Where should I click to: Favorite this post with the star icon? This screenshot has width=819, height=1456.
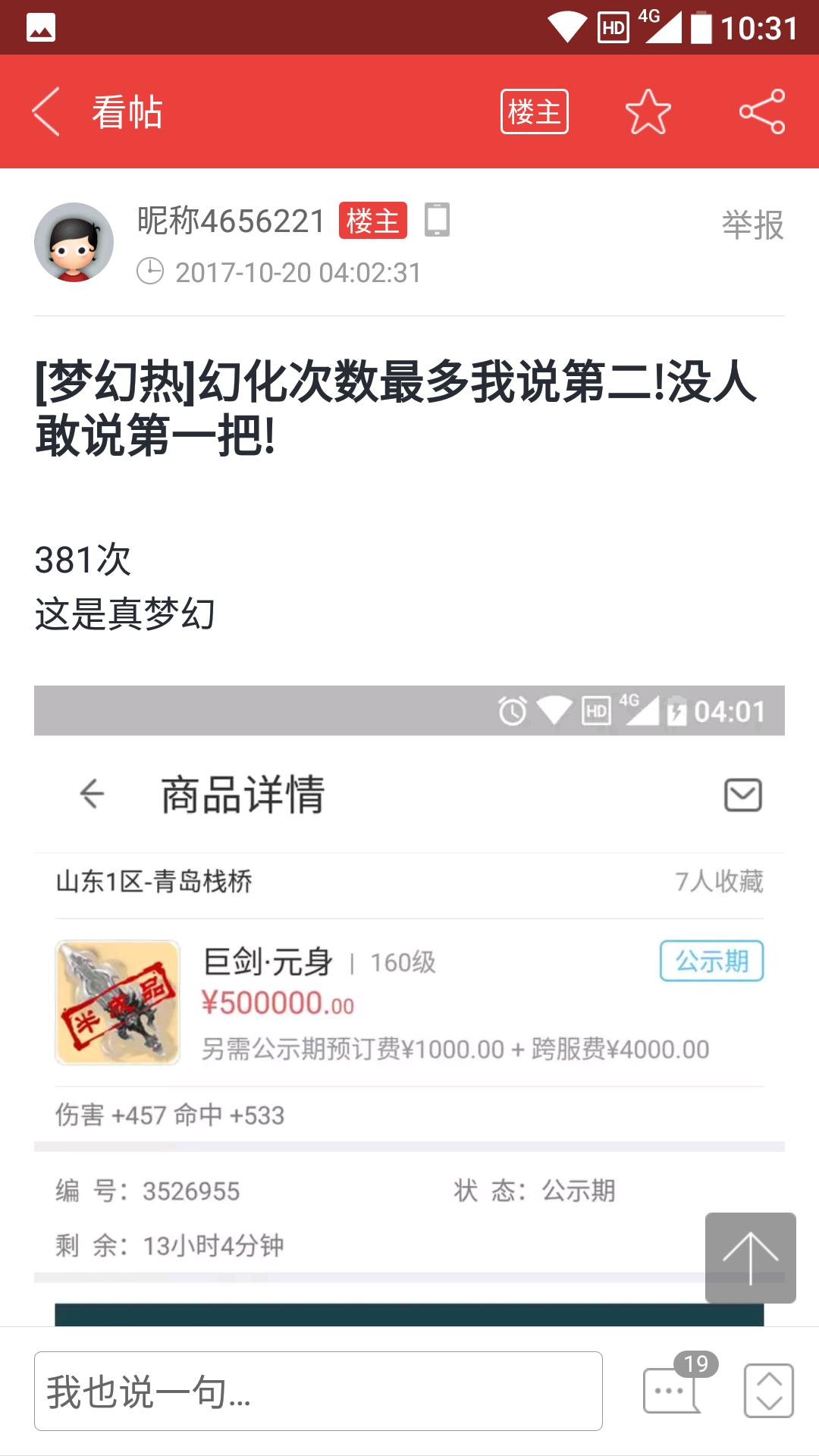(648, 111)
